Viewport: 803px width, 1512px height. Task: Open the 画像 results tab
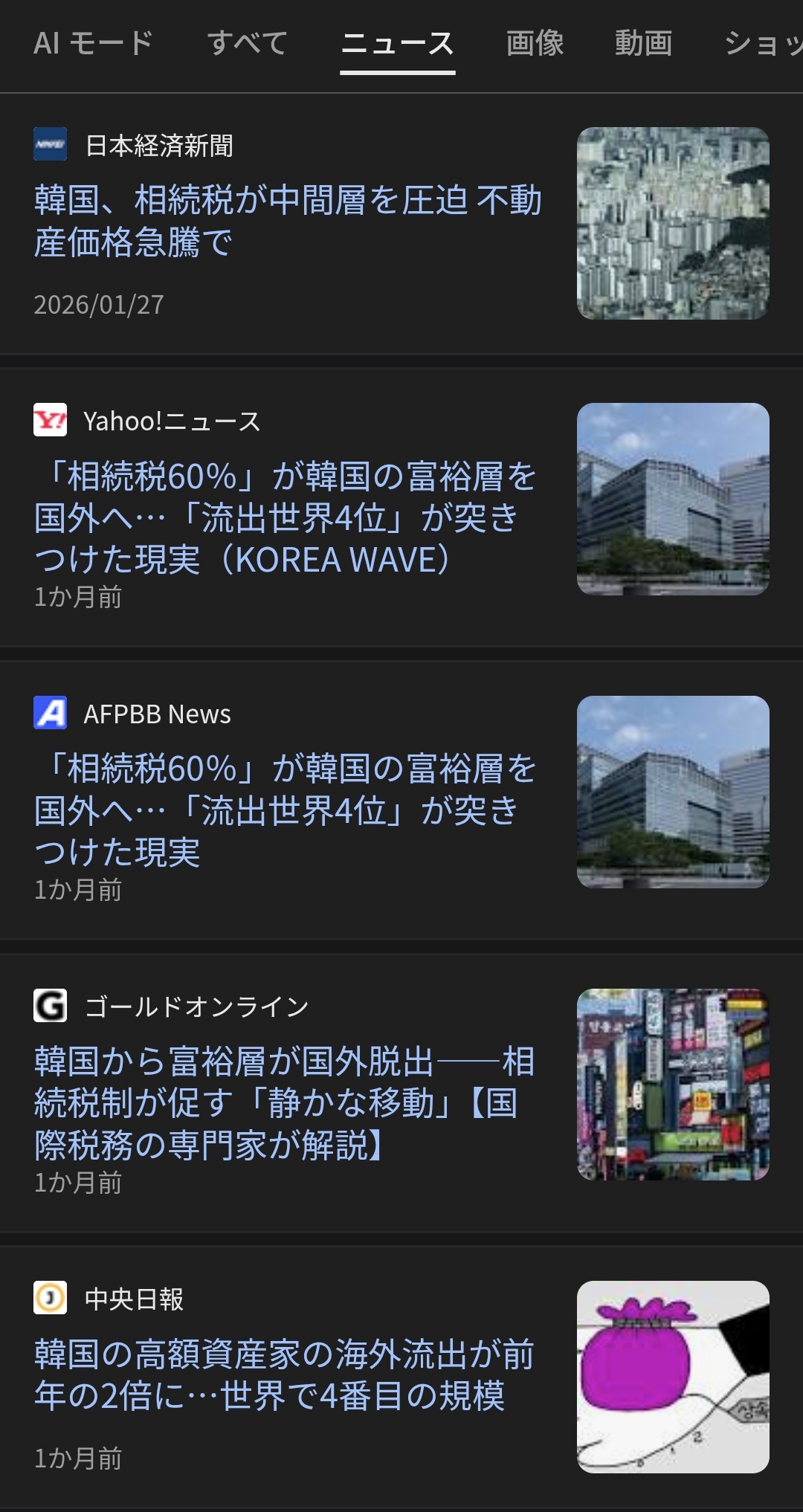(x=535, y=43)
